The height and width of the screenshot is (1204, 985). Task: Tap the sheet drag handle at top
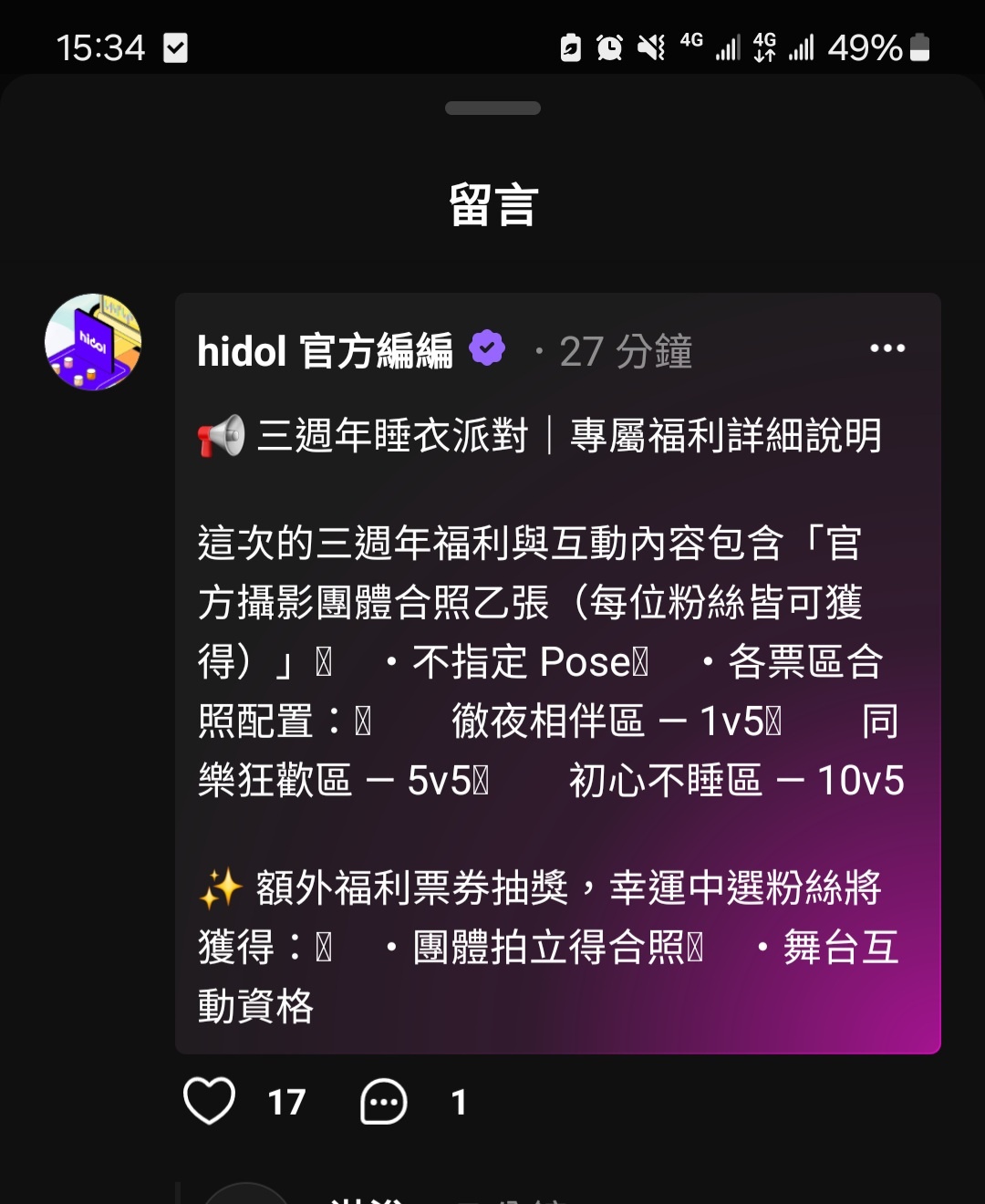coord(493,109)
